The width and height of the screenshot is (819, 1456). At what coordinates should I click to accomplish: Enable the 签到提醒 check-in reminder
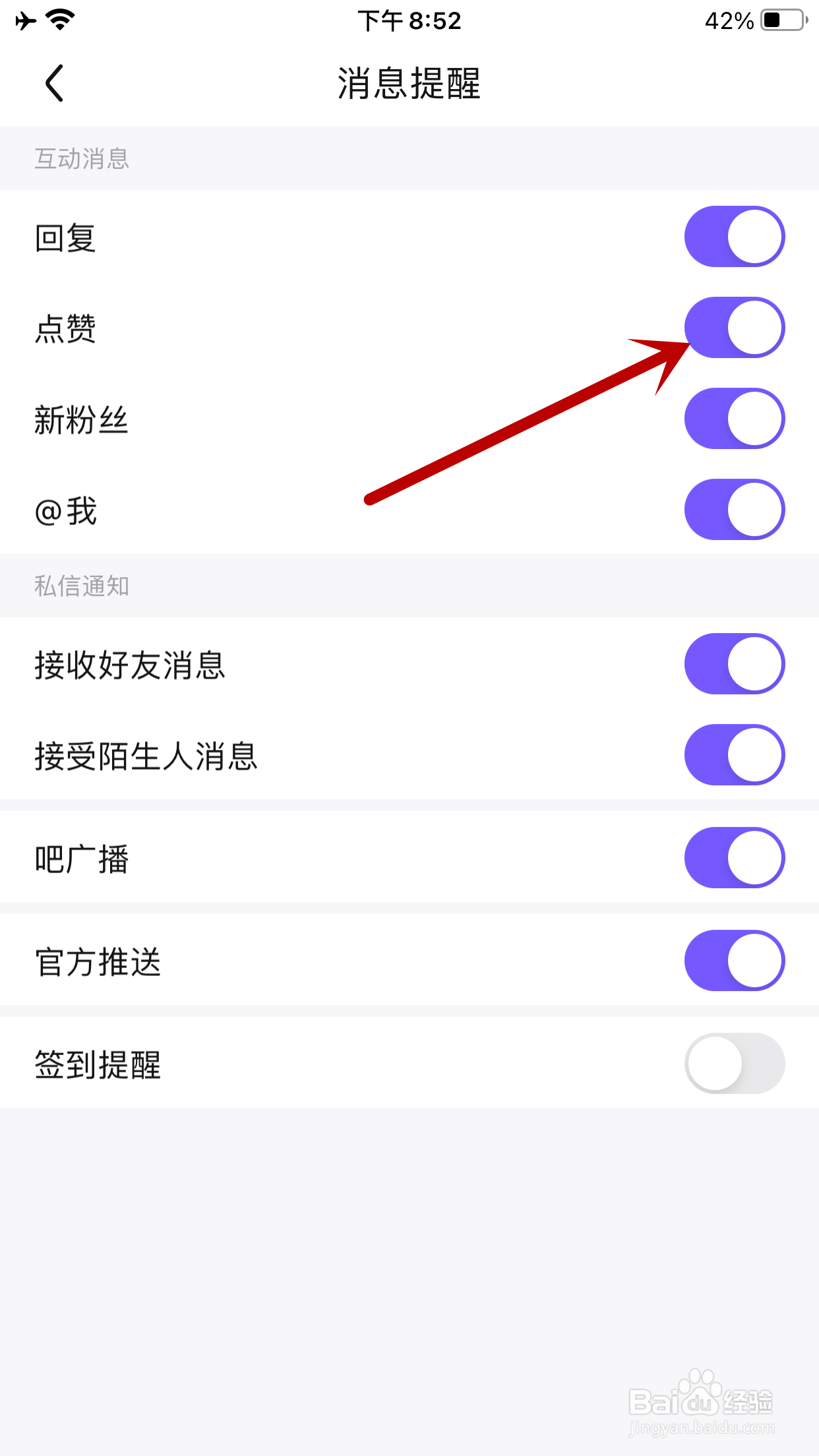734,1063
